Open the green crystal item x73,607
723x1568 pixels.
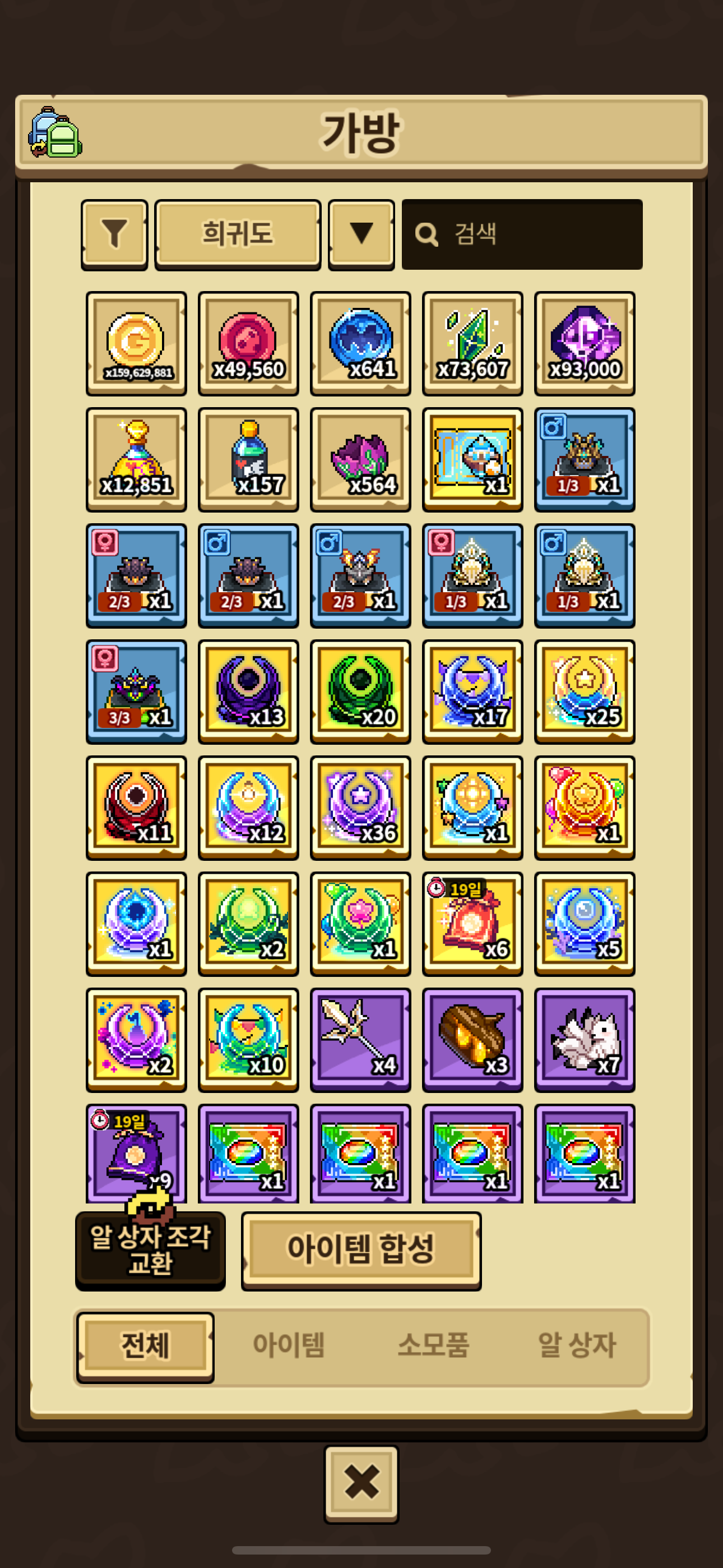point(473,343)
